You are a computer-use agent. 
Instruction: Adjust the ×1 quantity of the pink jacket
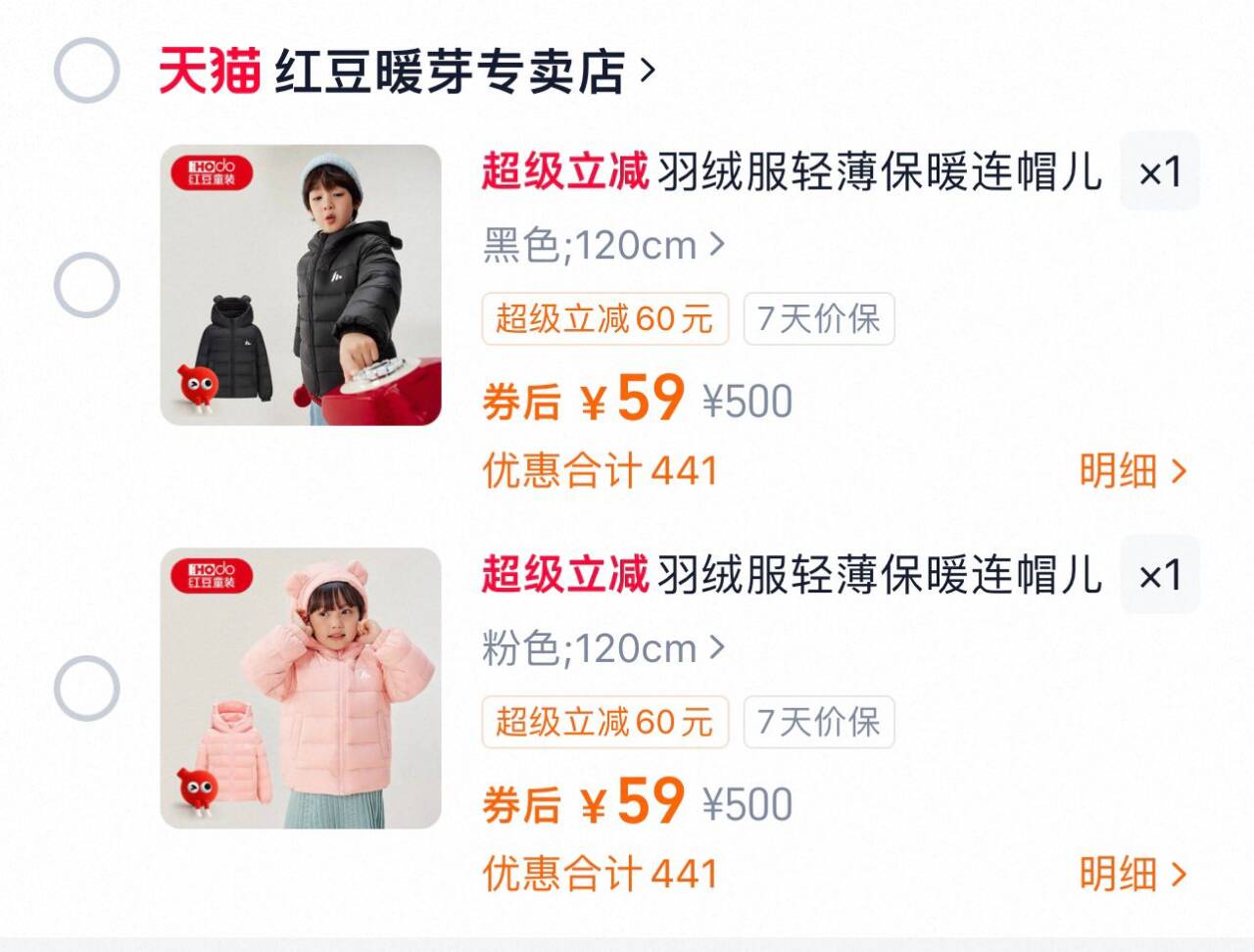coord(1160,576)
